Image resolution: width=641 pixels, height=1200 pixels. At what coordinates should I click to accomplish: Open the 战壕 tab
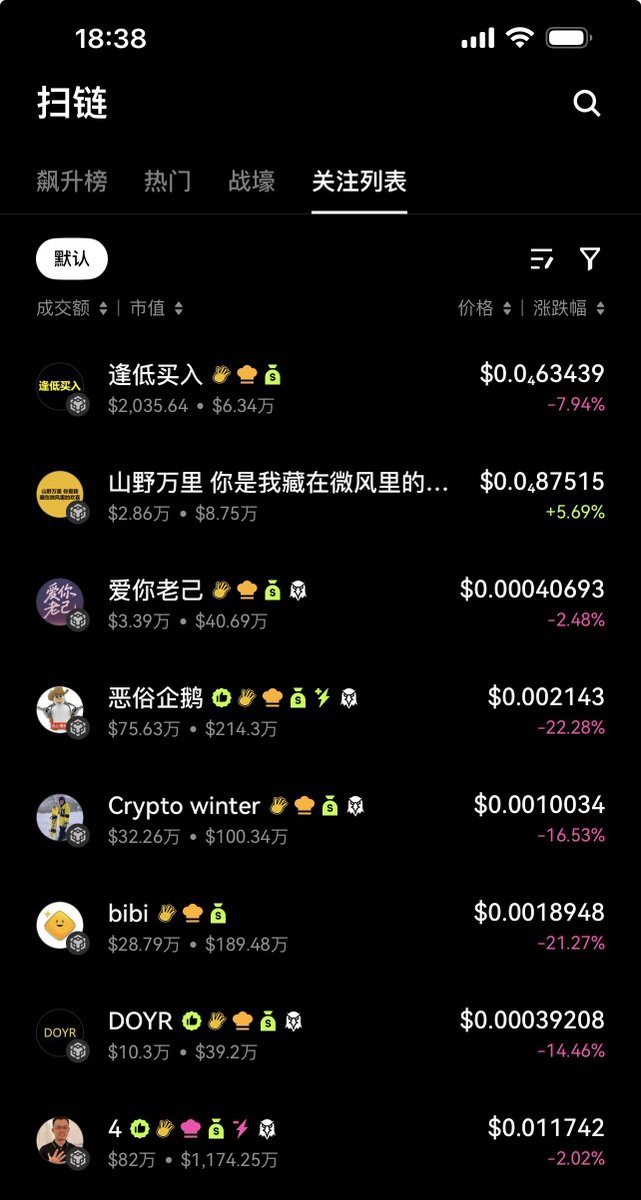[x=251, y=181]
